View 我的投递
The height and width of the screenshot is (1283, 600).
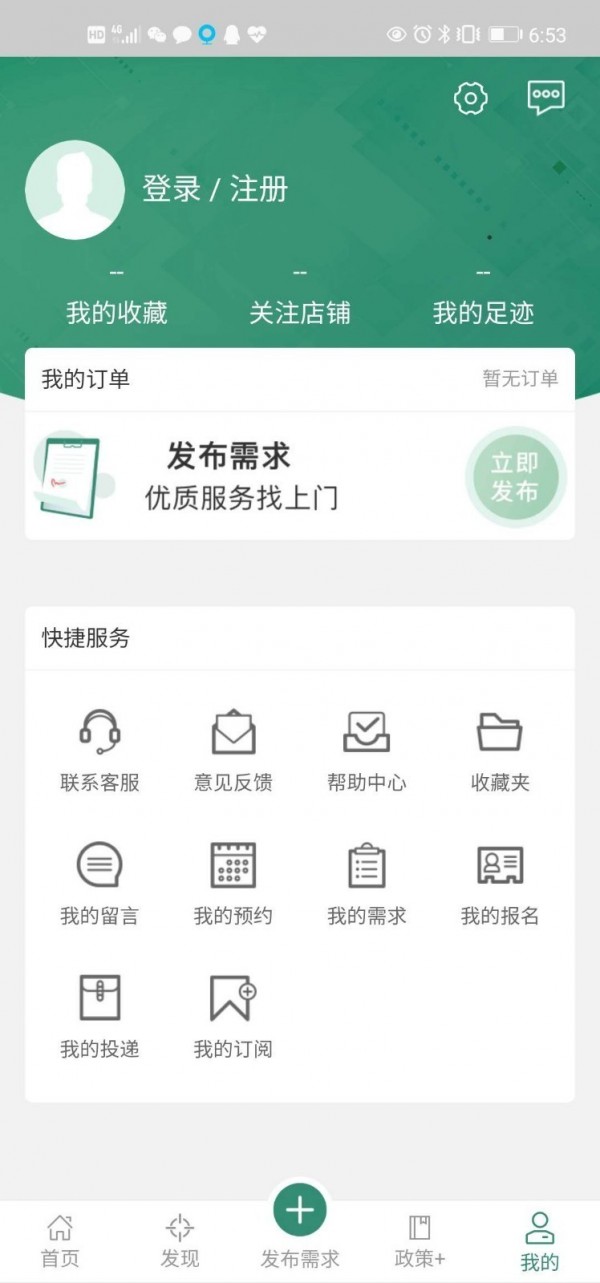click(x=100, y=1017)
